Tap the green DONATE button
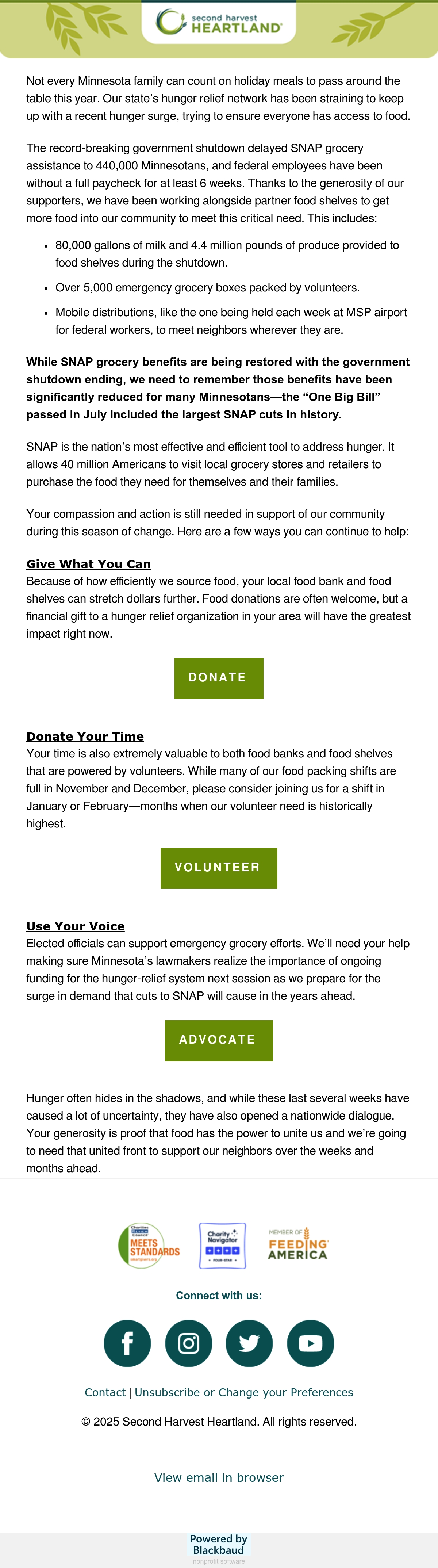Image resolution: width=438 pixels, height=1568 pixels. pyautogui.click(x=218, y=678)
